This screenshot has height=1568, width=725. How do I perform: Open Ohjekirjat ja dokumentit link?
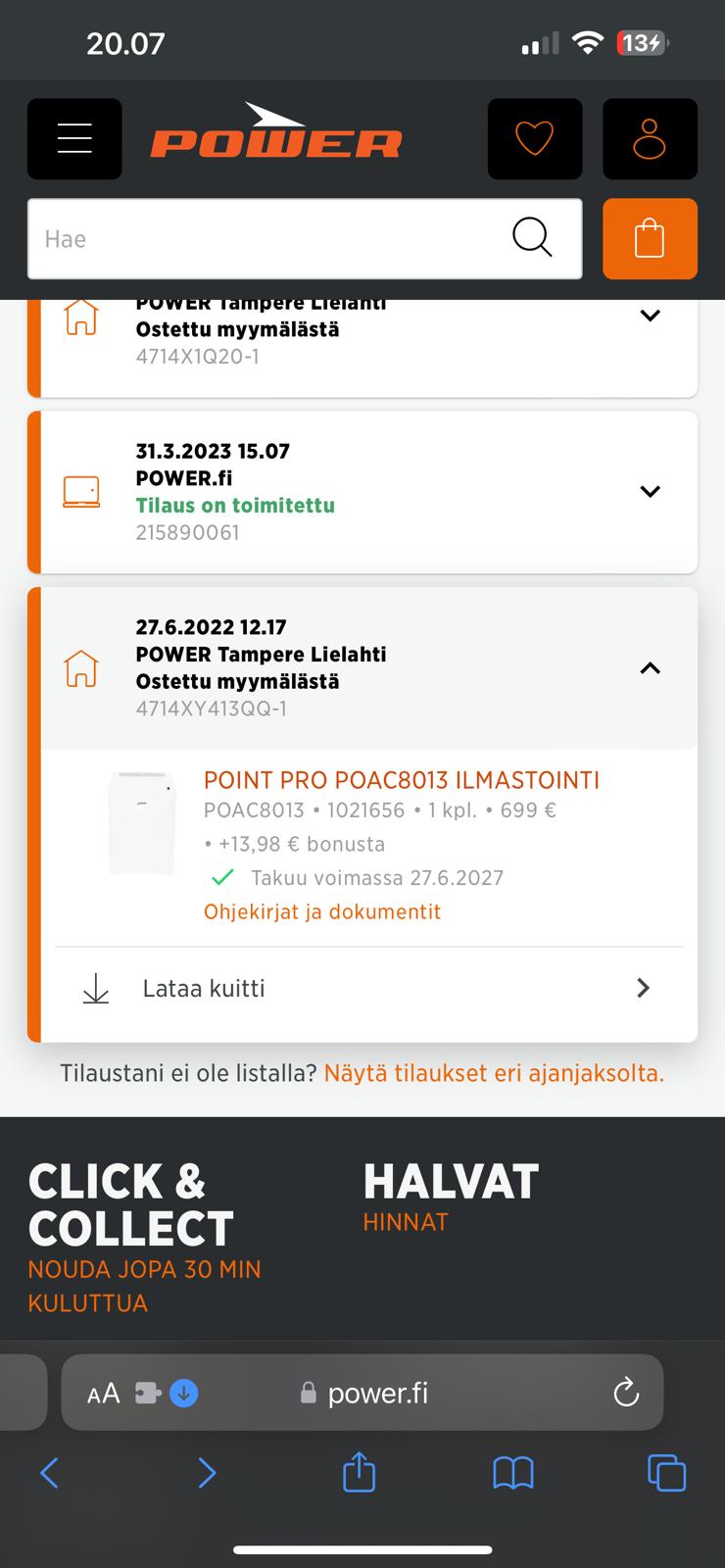(x=322, y=911)
